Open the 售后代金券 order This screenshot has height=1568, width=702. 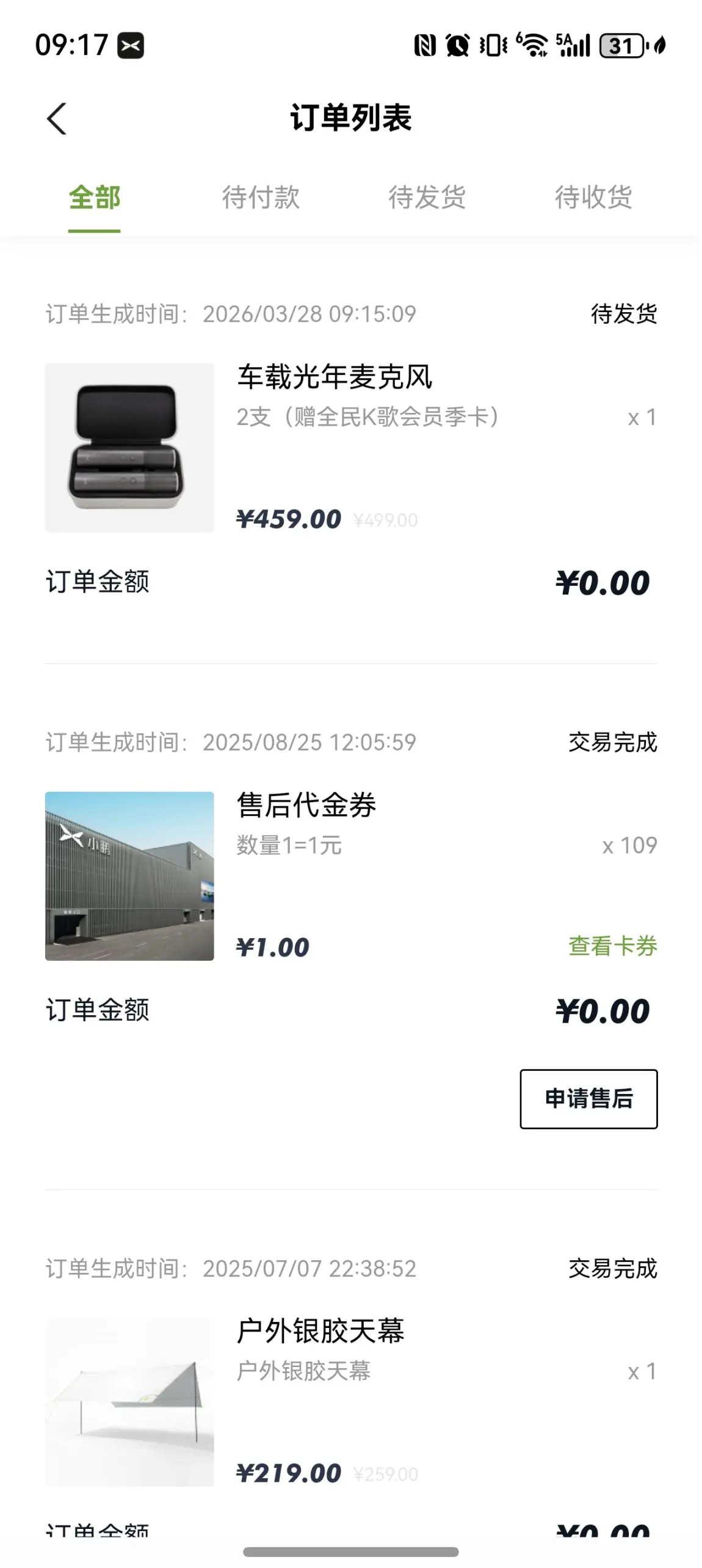pyautogui.click(x=306, y=804)
